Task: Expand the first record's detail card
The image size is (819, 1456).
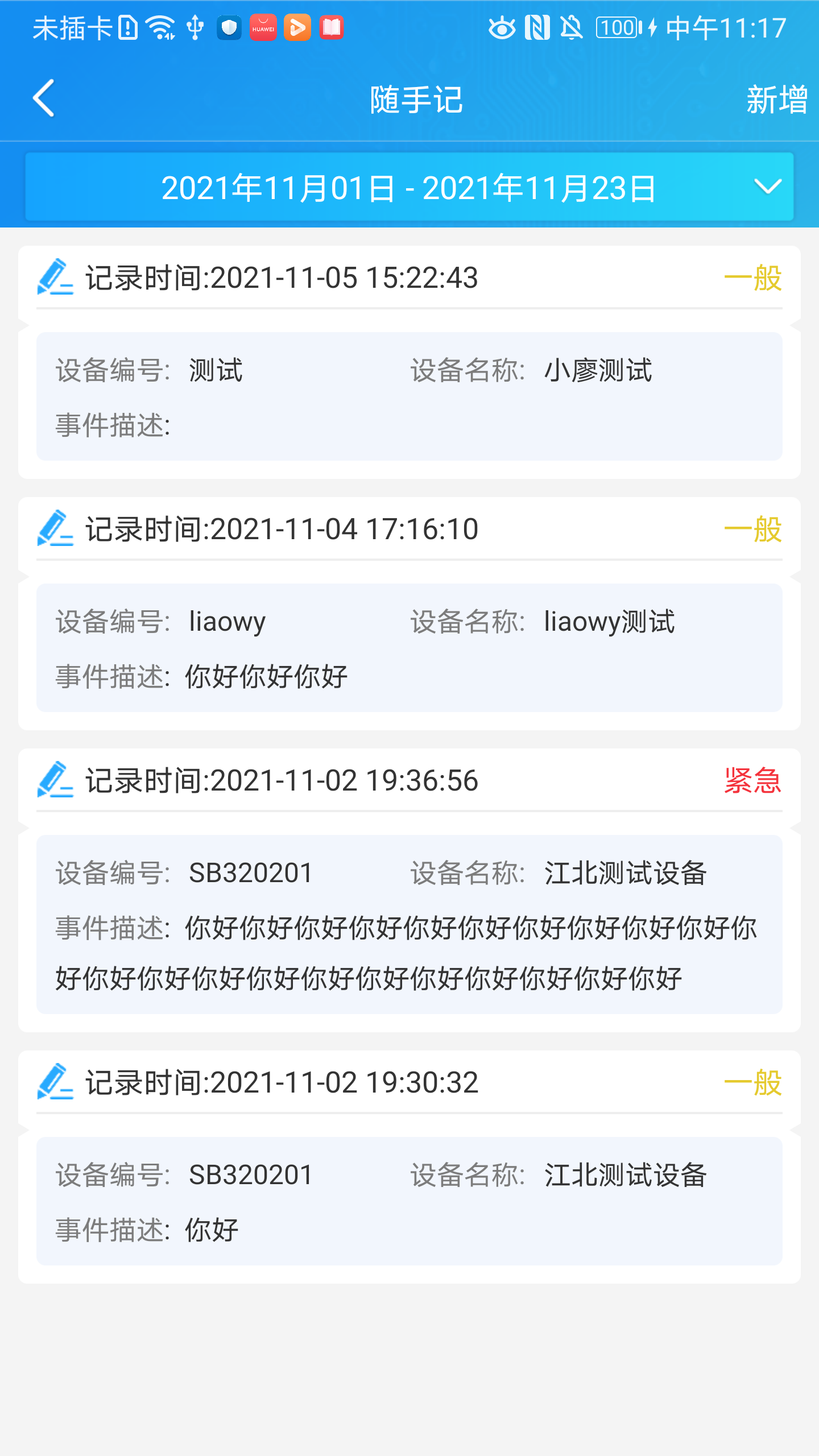Action: tap(409, 398)
